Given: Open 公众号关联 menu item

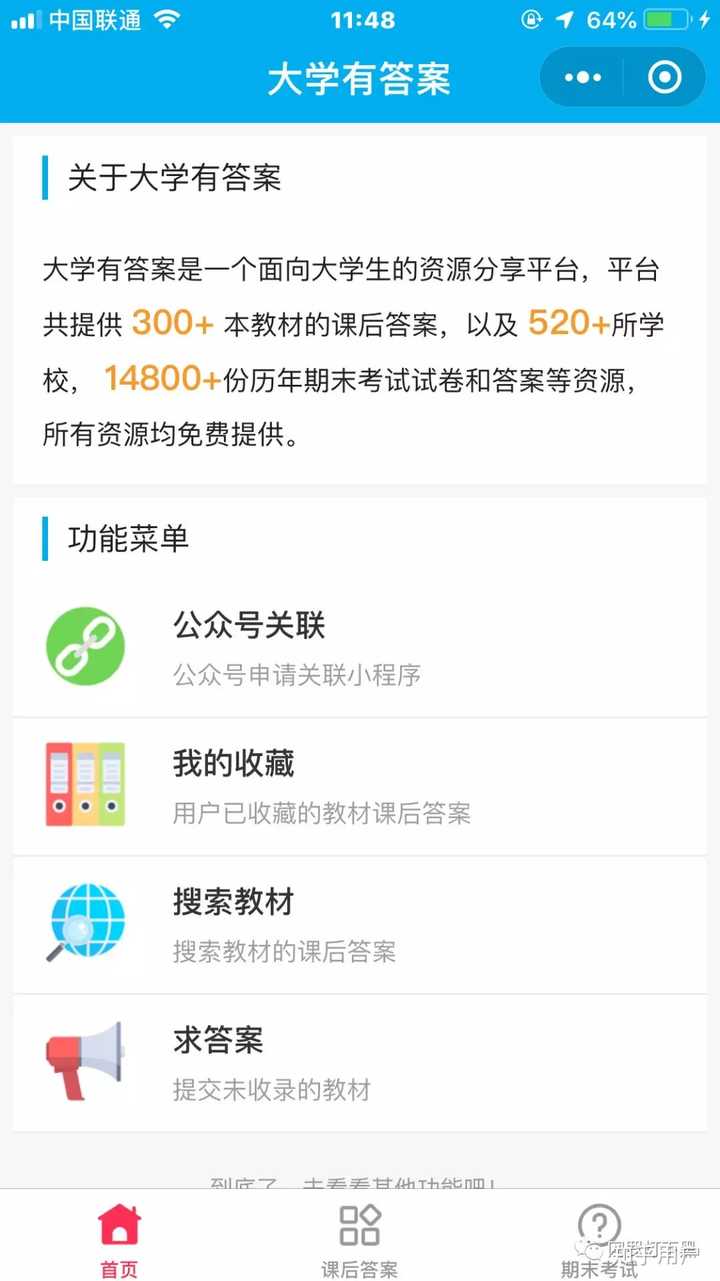Looking at the screenshot, I should pos(360,648).
